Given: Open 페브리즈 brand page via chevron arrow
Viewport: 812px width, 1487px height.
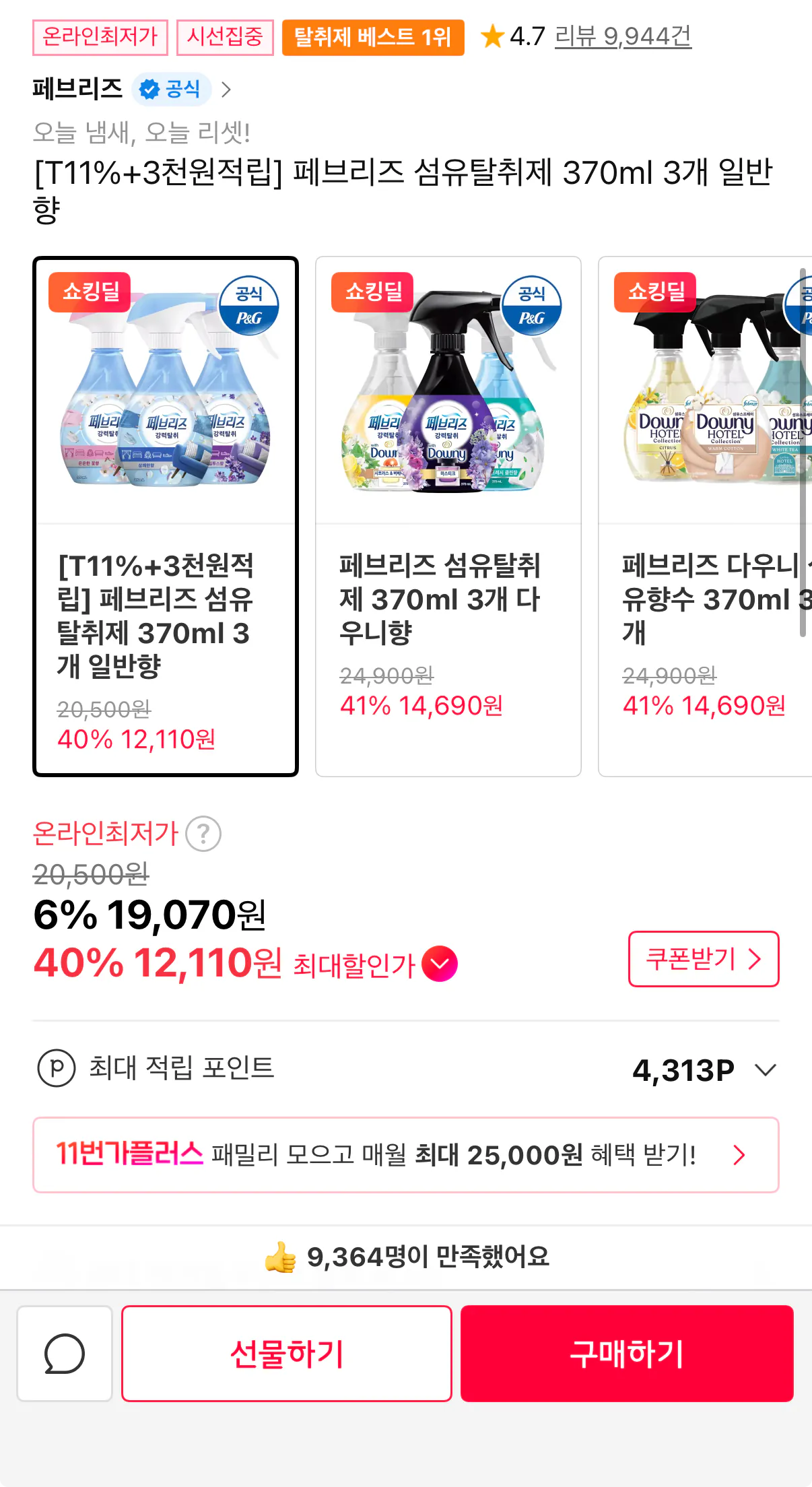Looking at the screenshot, I should (x=228, y=89).
